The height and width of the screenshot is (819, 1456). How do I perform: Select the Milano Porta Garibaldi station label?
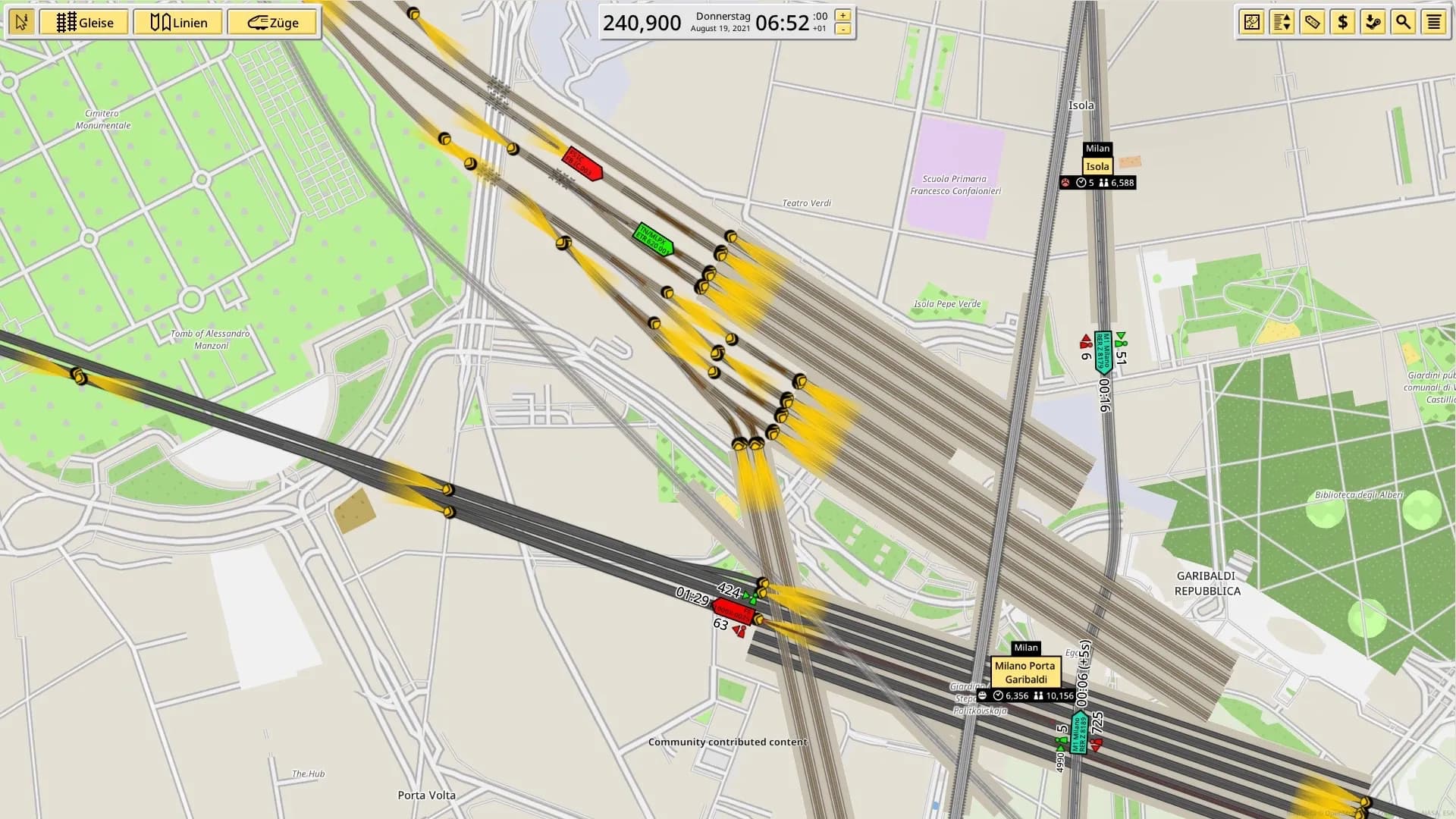1025,673
